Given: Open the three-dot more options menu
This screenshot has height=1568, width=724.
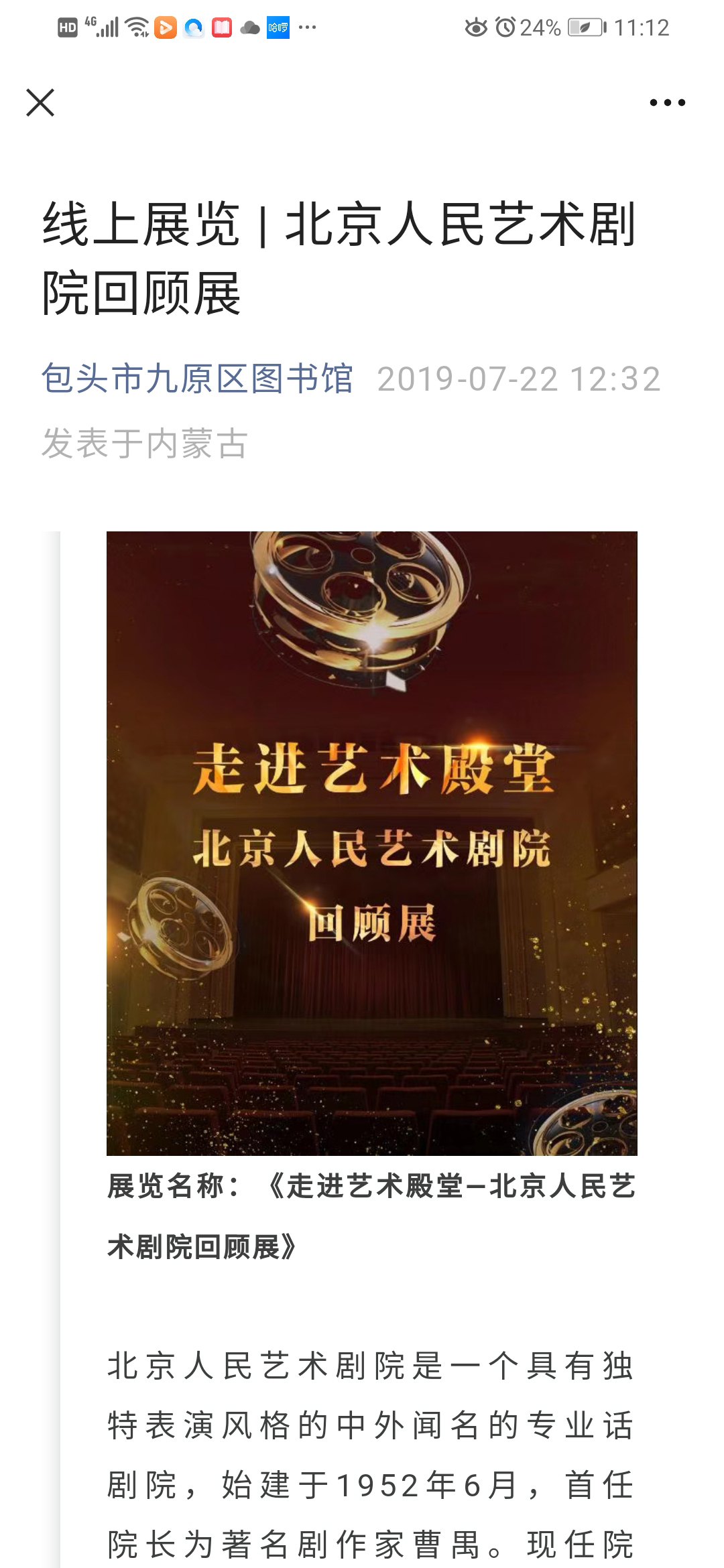Looking at the screenshot, I should click(667, 103).
